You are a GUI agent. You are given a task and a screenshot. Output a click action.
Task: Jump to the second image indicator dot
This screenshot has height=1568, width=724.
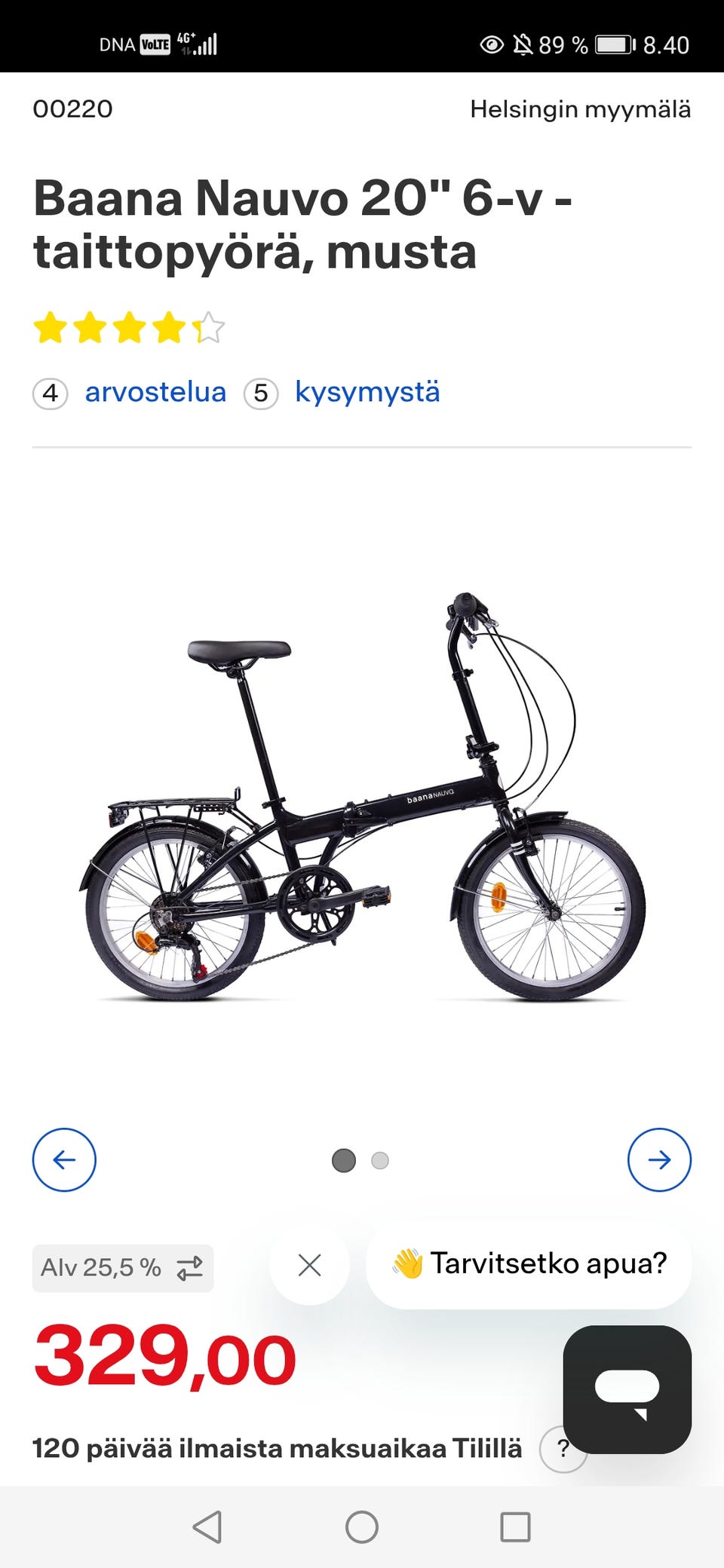tap(380, 1160)
